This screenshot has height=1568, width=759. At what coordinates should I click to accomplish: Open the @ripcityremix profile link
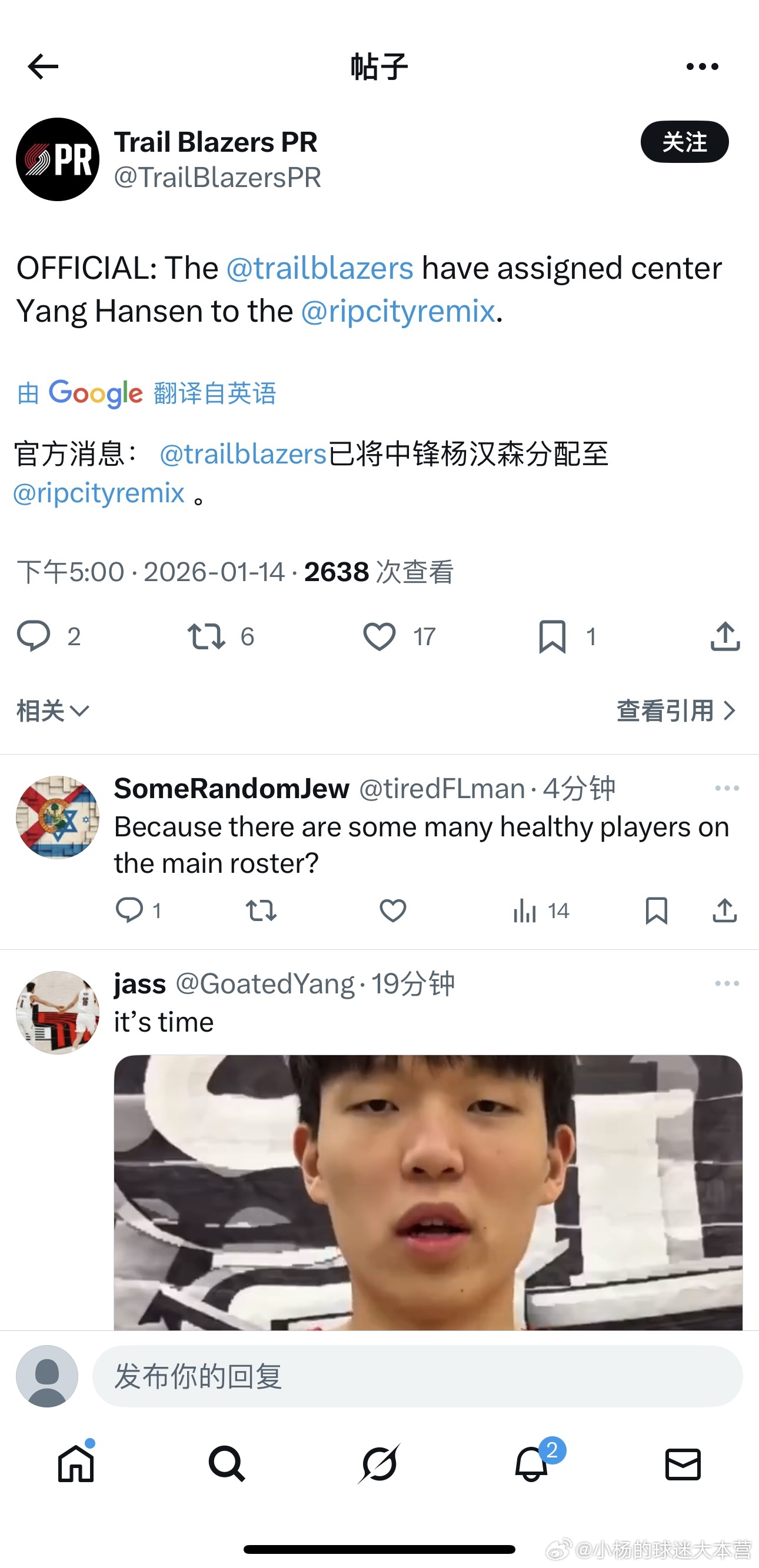pos(399,311)
